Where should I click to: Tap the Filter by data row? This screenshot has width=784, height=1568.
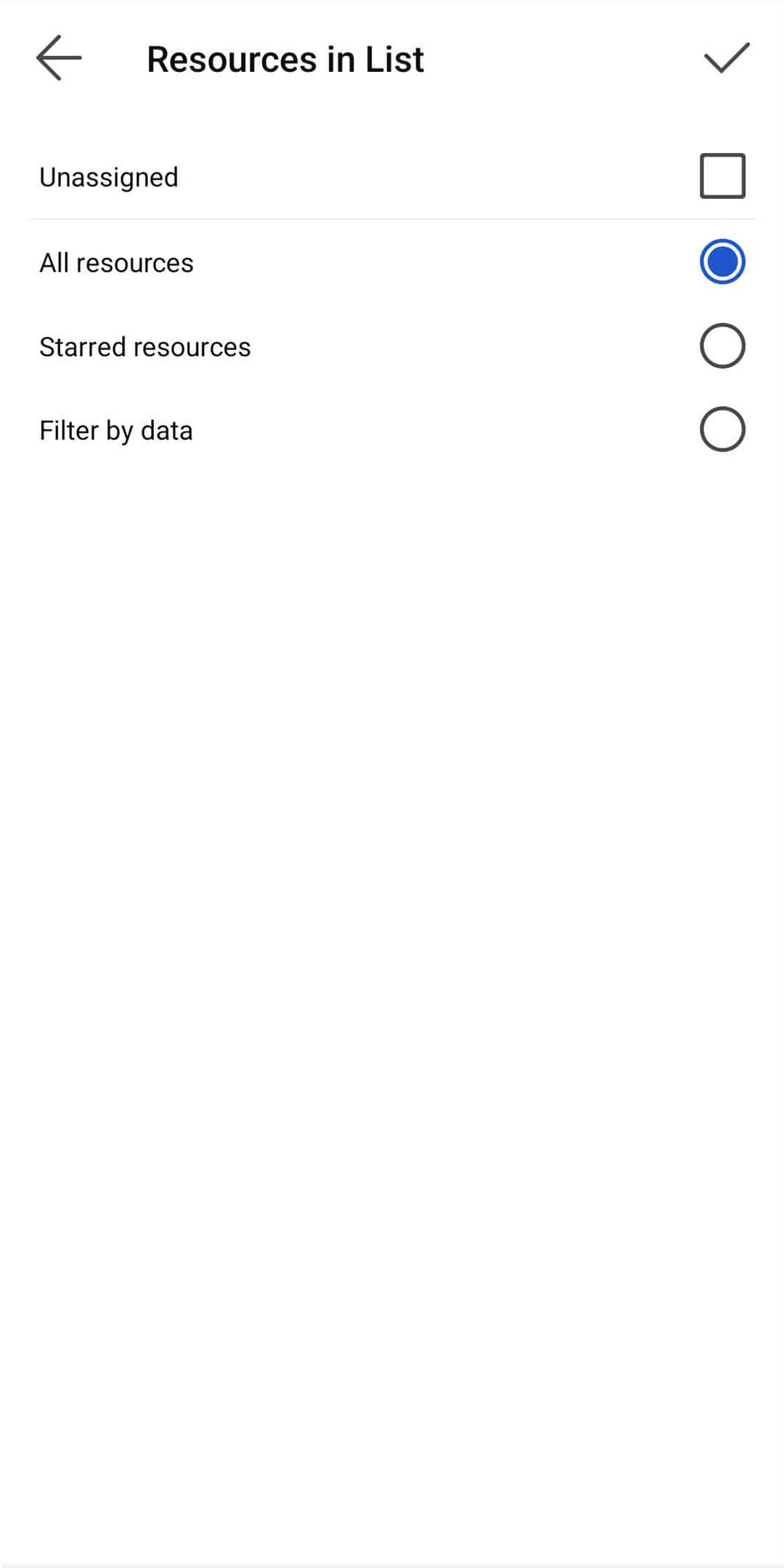click(x=392, y=429)
